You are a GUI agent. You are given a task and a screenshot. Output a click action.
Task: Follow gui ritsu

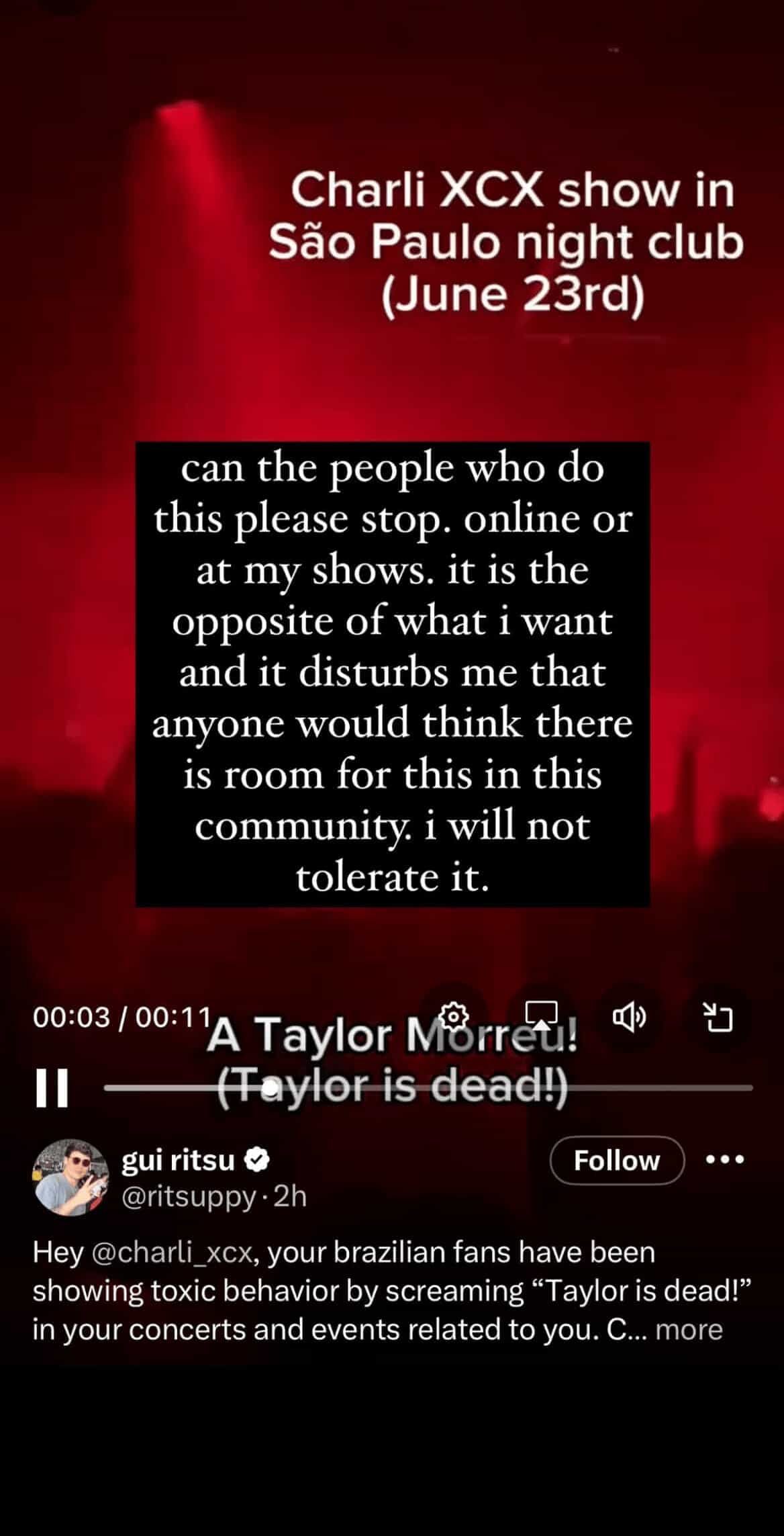(616, 1161)
